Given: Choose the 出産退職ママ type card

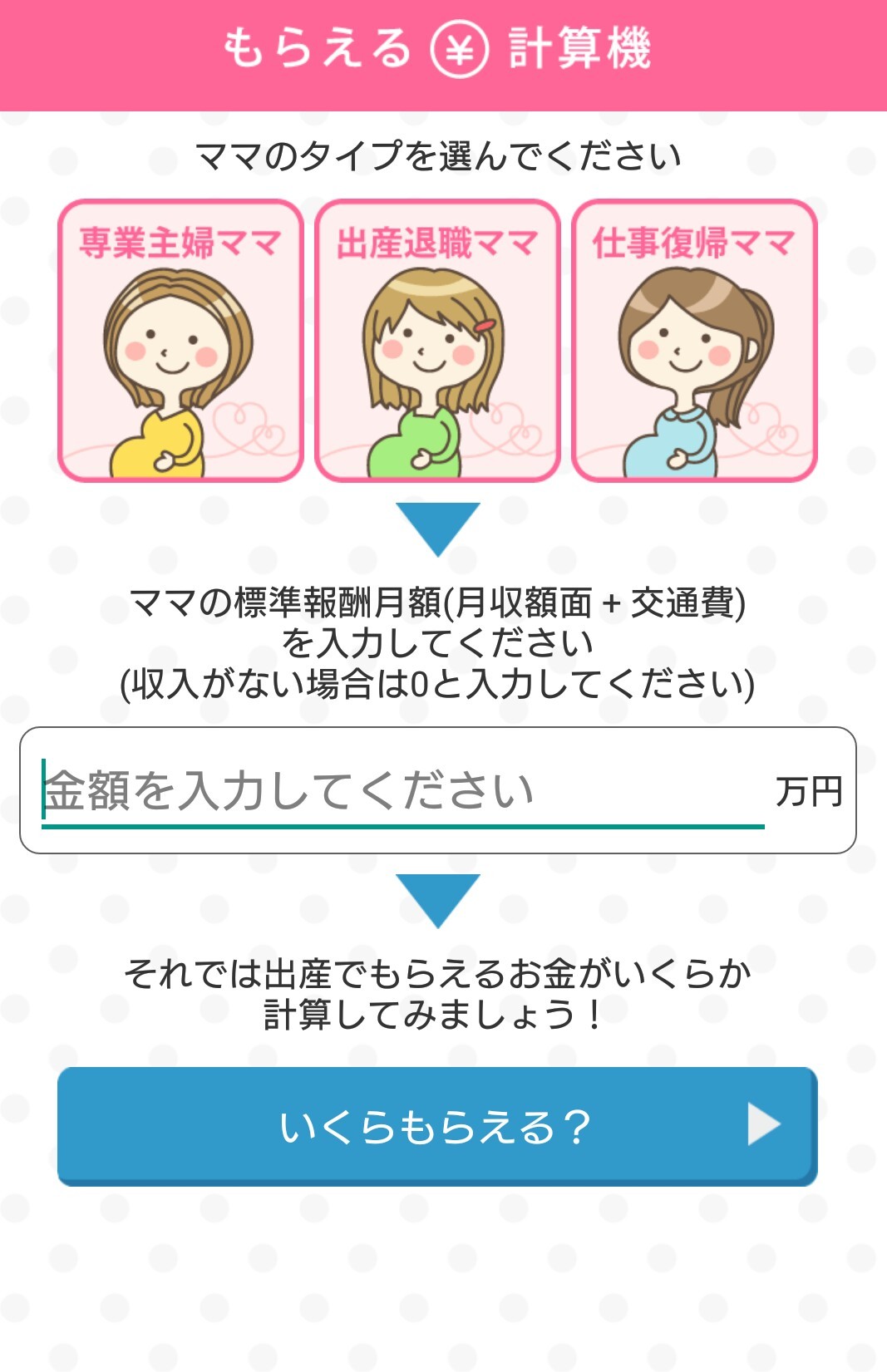Looking at the screenshot, I should coord(437,341).
